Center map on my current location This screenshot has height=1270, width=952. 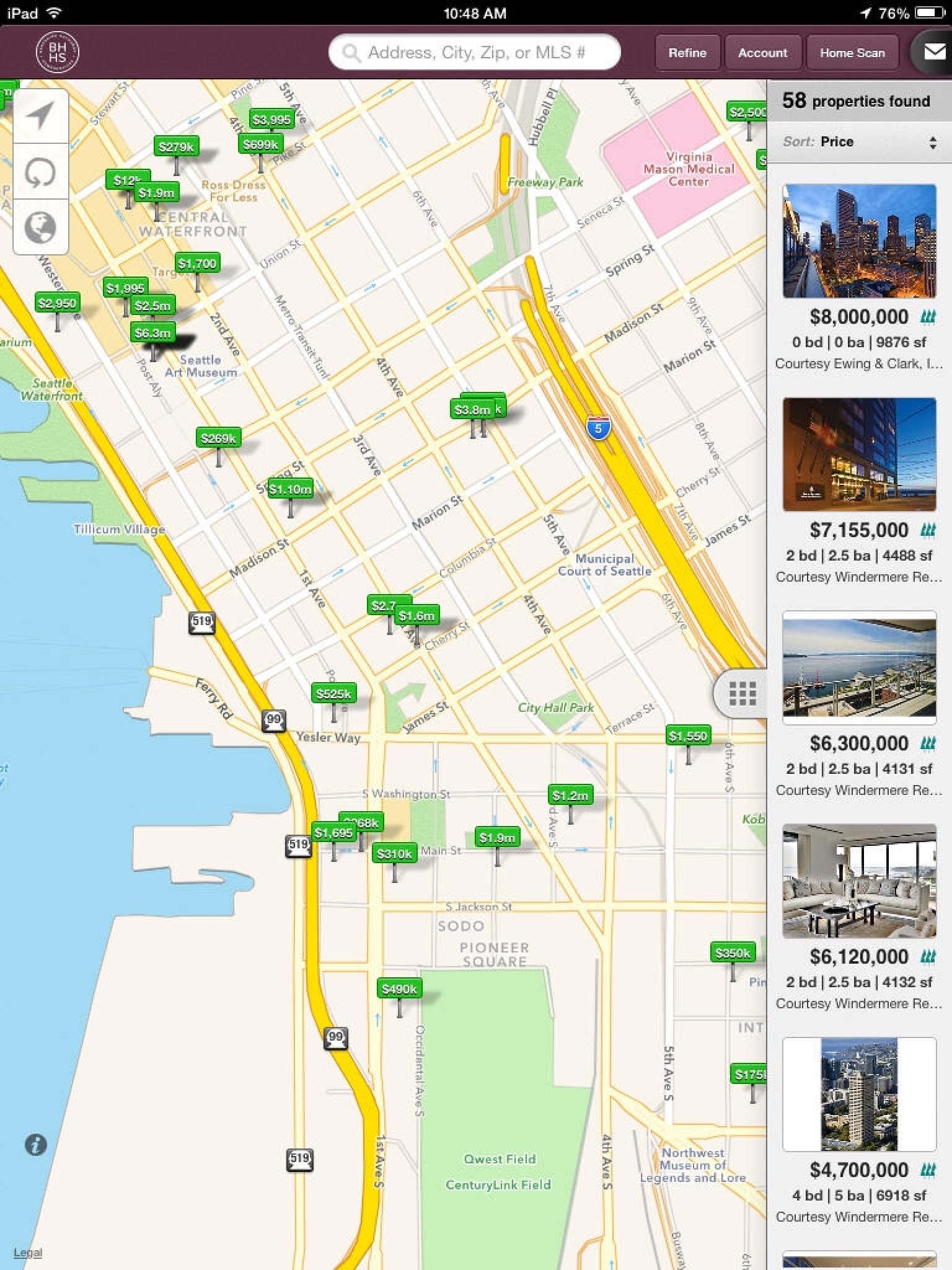coord(40,116)
